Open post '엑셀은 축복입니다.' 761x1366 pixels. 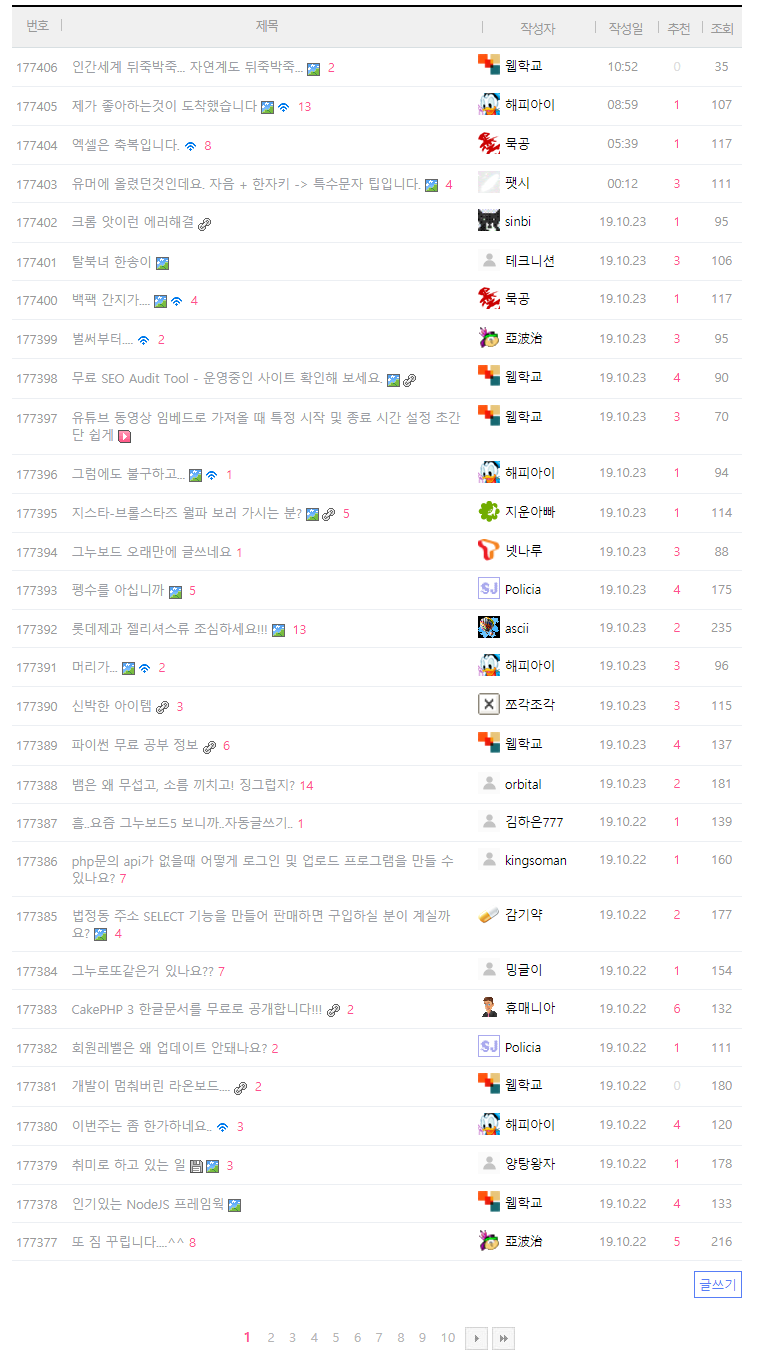coord(125,145)
